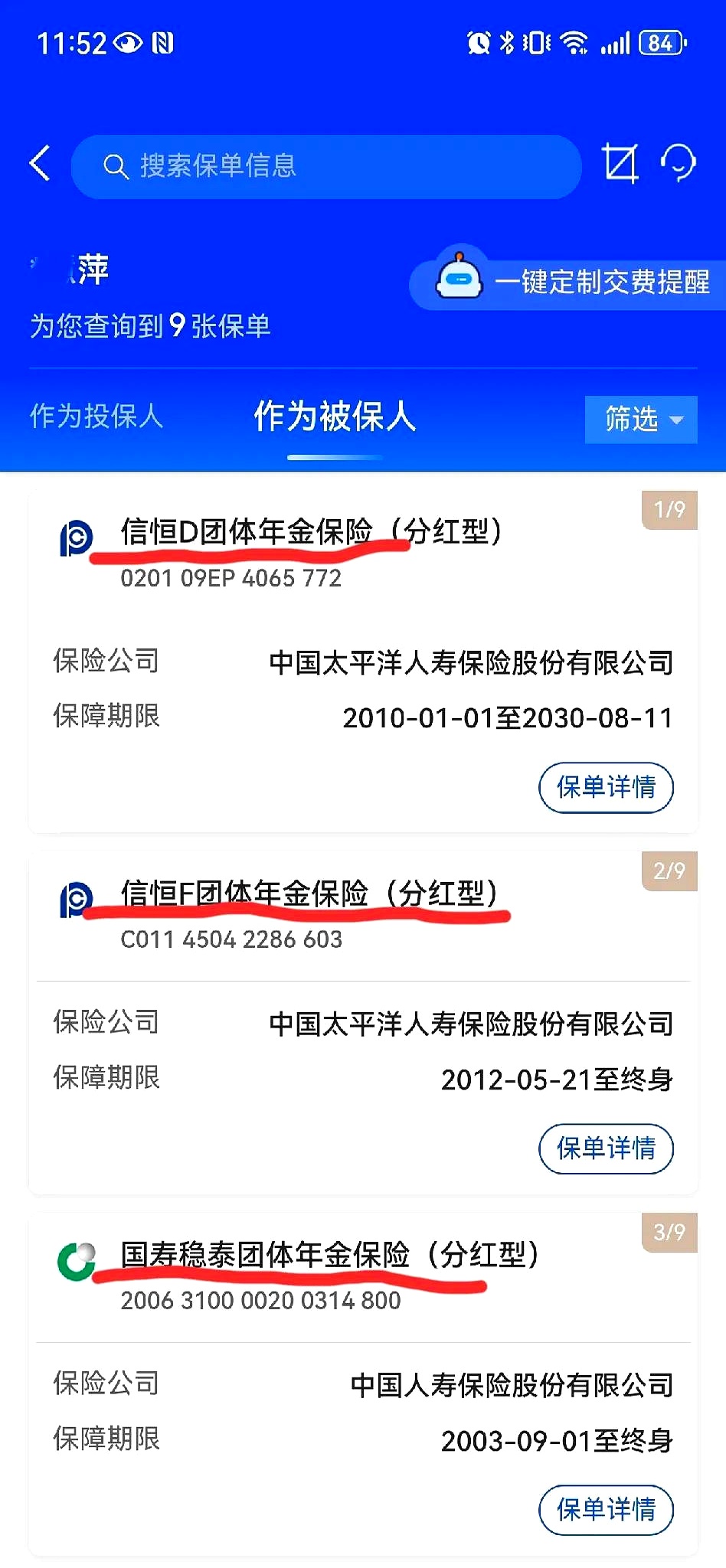Open the crop/screenshot icon in header
The width and height of the screenshot is (726, 1568).
(620, 163)
